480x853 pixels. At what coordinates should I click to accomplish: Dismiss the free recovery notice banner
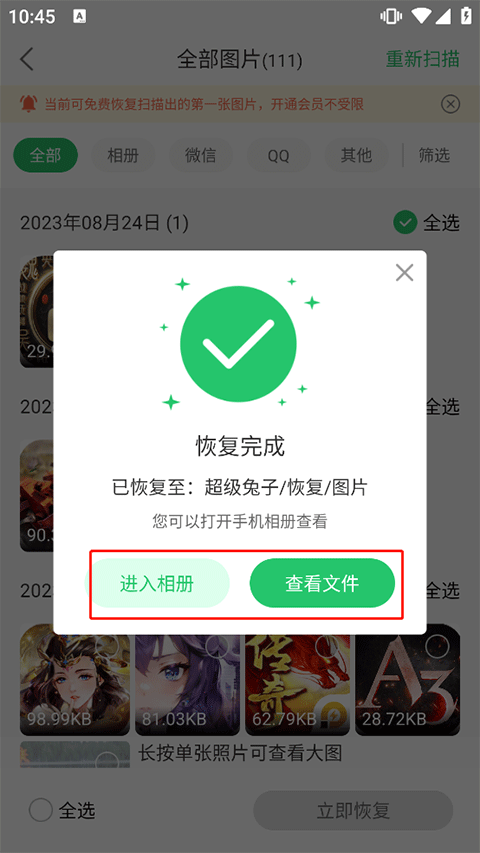450,103
